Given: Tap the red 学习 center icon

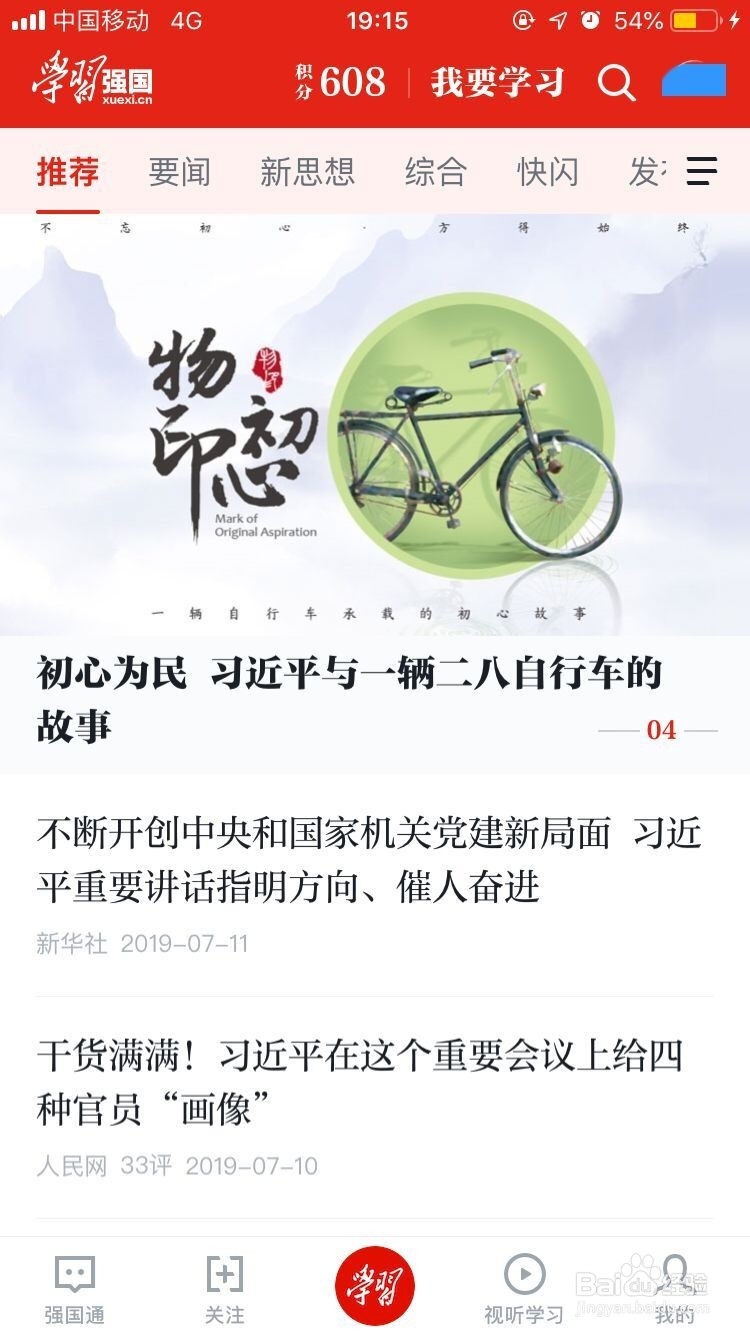Looking at the screenshot, I should [x=375, y=1288].
